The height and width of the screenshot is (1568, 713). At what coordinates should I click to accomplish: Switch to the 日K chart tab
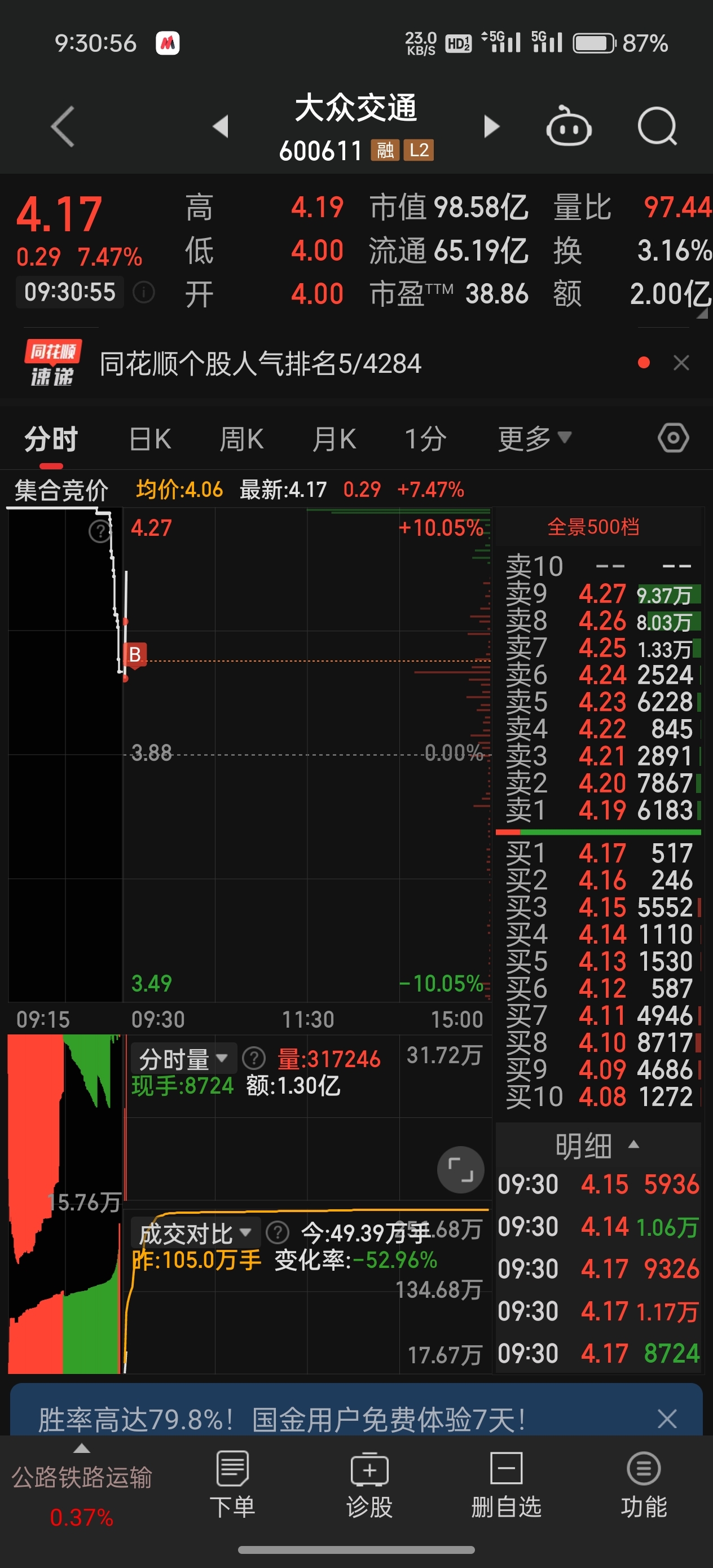point(151,439)
